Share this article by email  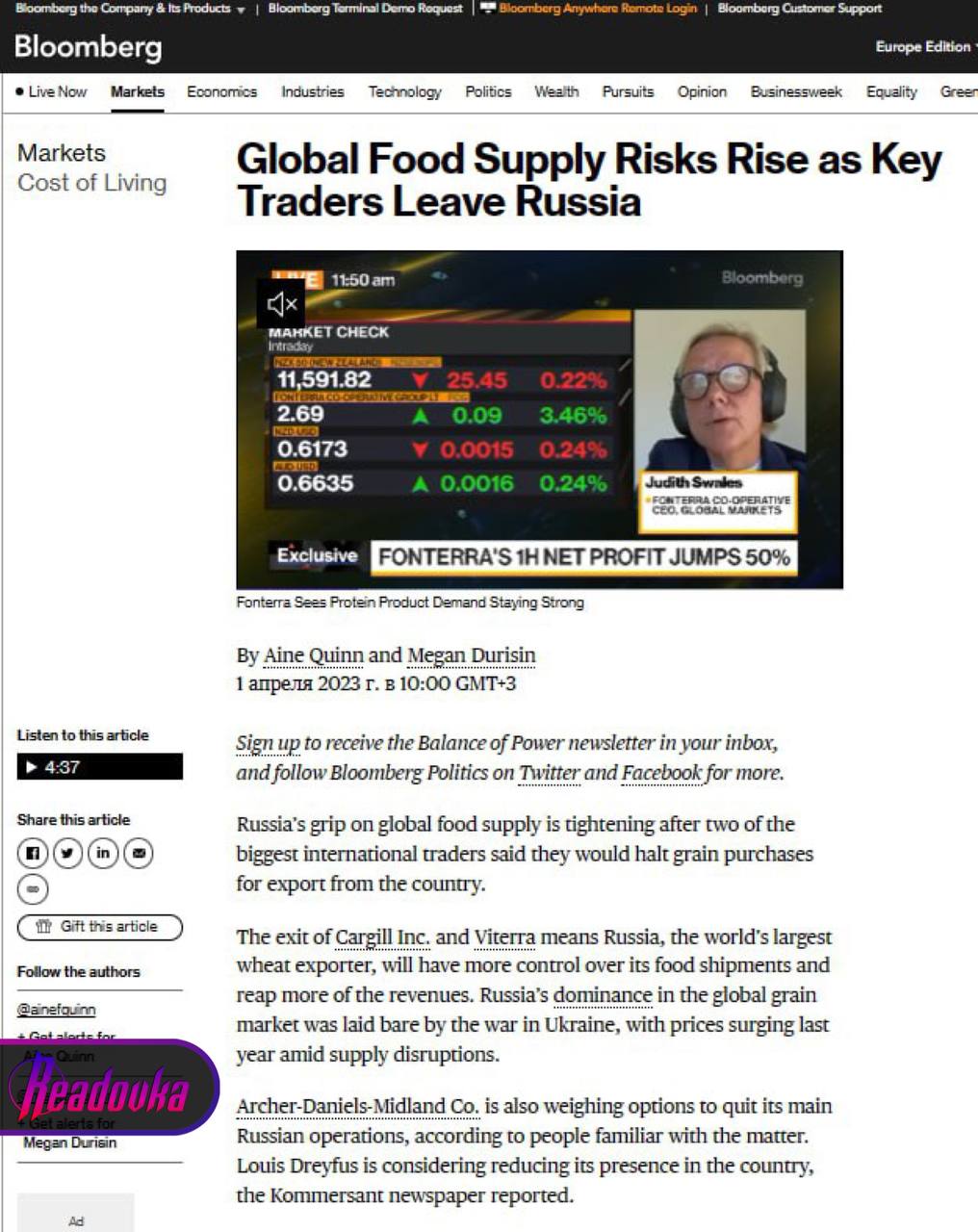pyautogui.click(x=139, y=853)
